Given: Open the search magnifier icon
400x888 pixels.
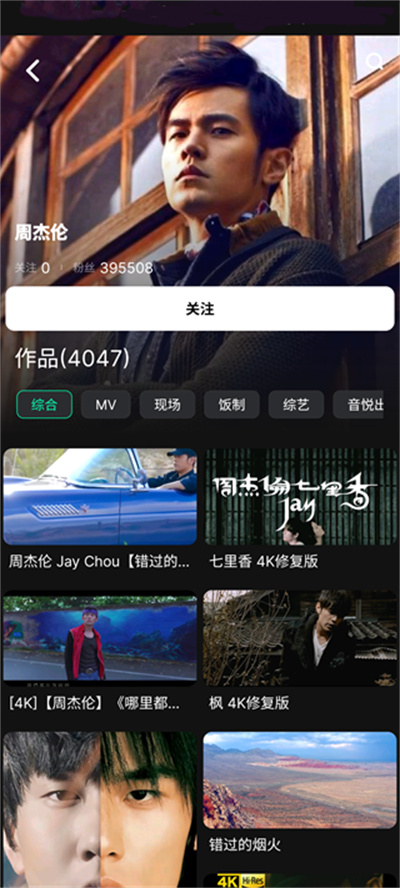Looking at the screenshot, I should [x=375, y=61].
